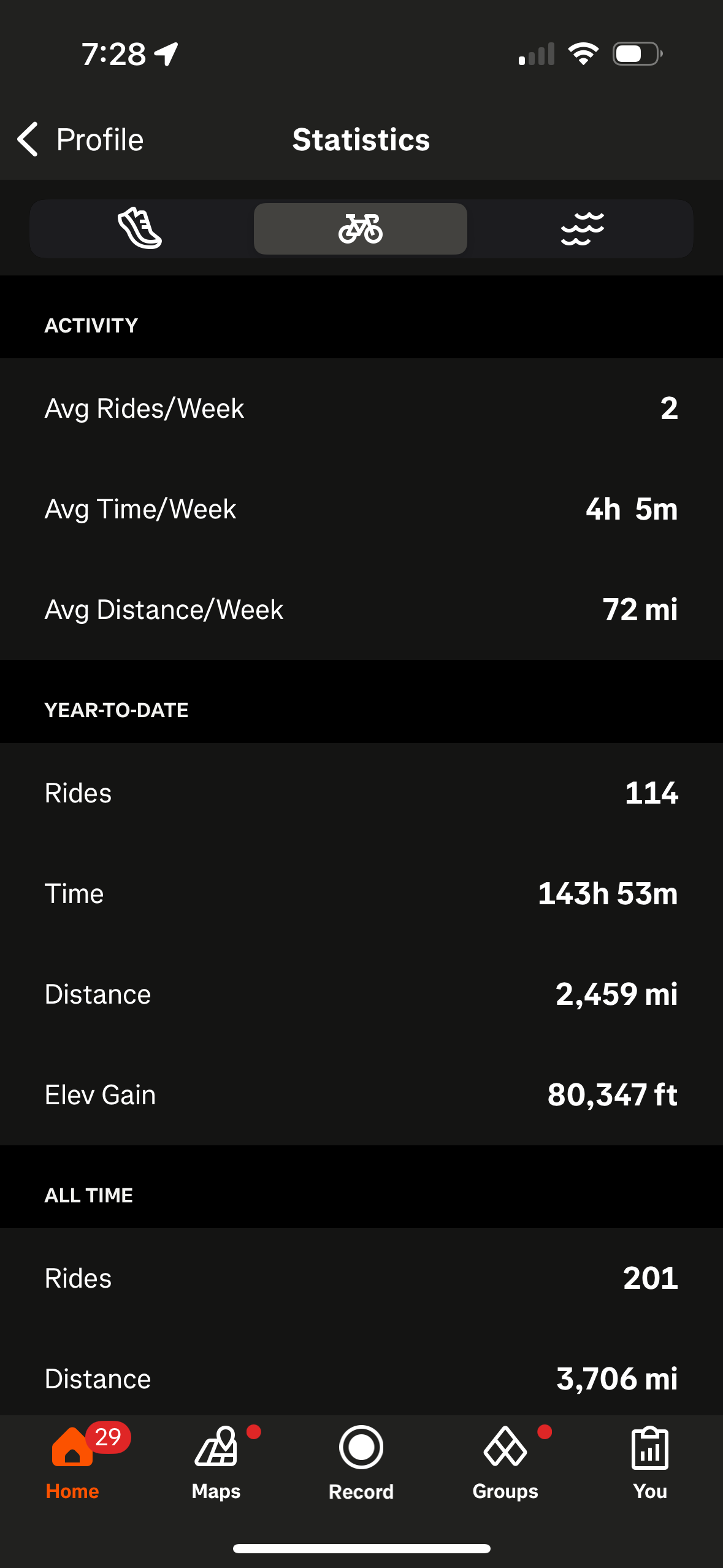Open the Groups tab
This screenshot has height=1568, width=723.
[x=505, y=1462]
